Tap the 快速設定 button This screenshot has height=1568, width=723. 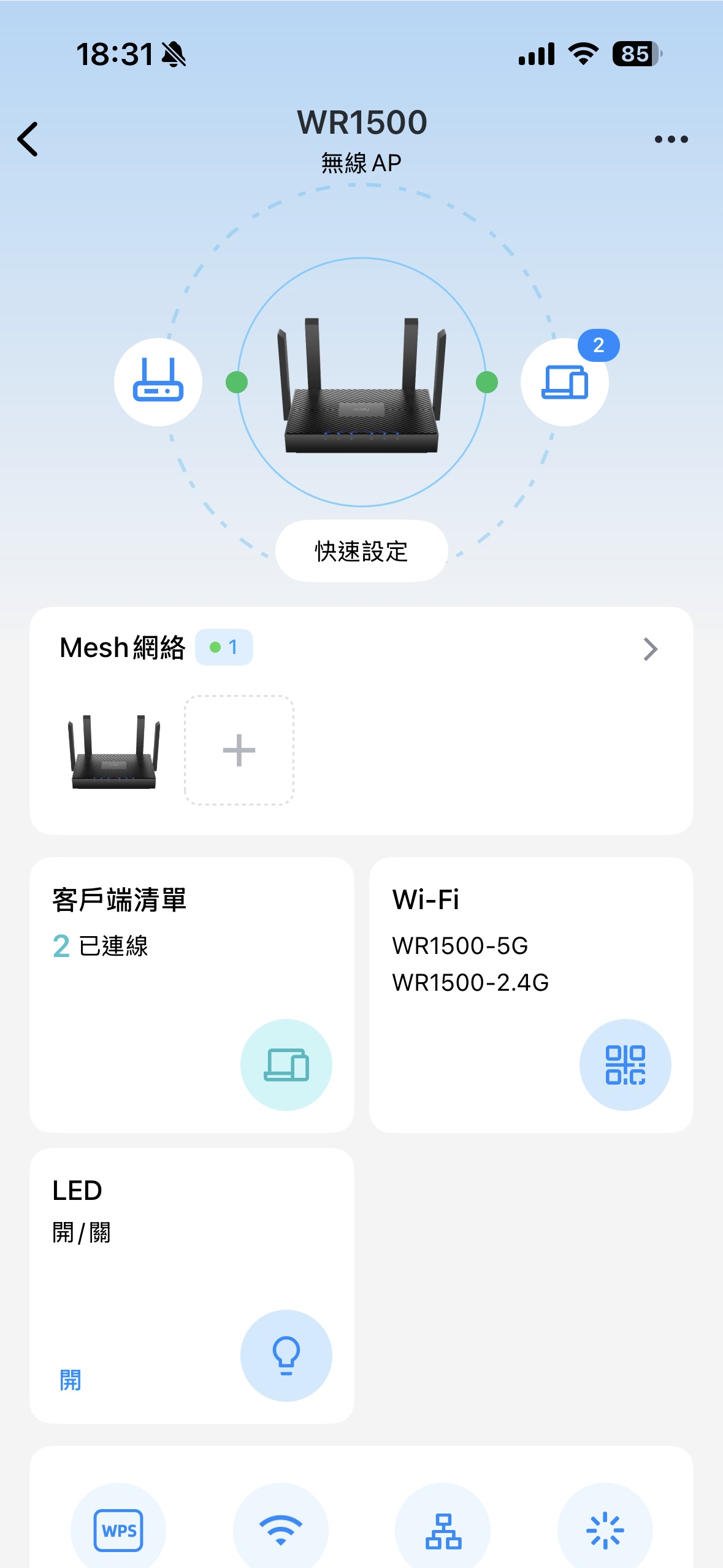click(361, 551)
